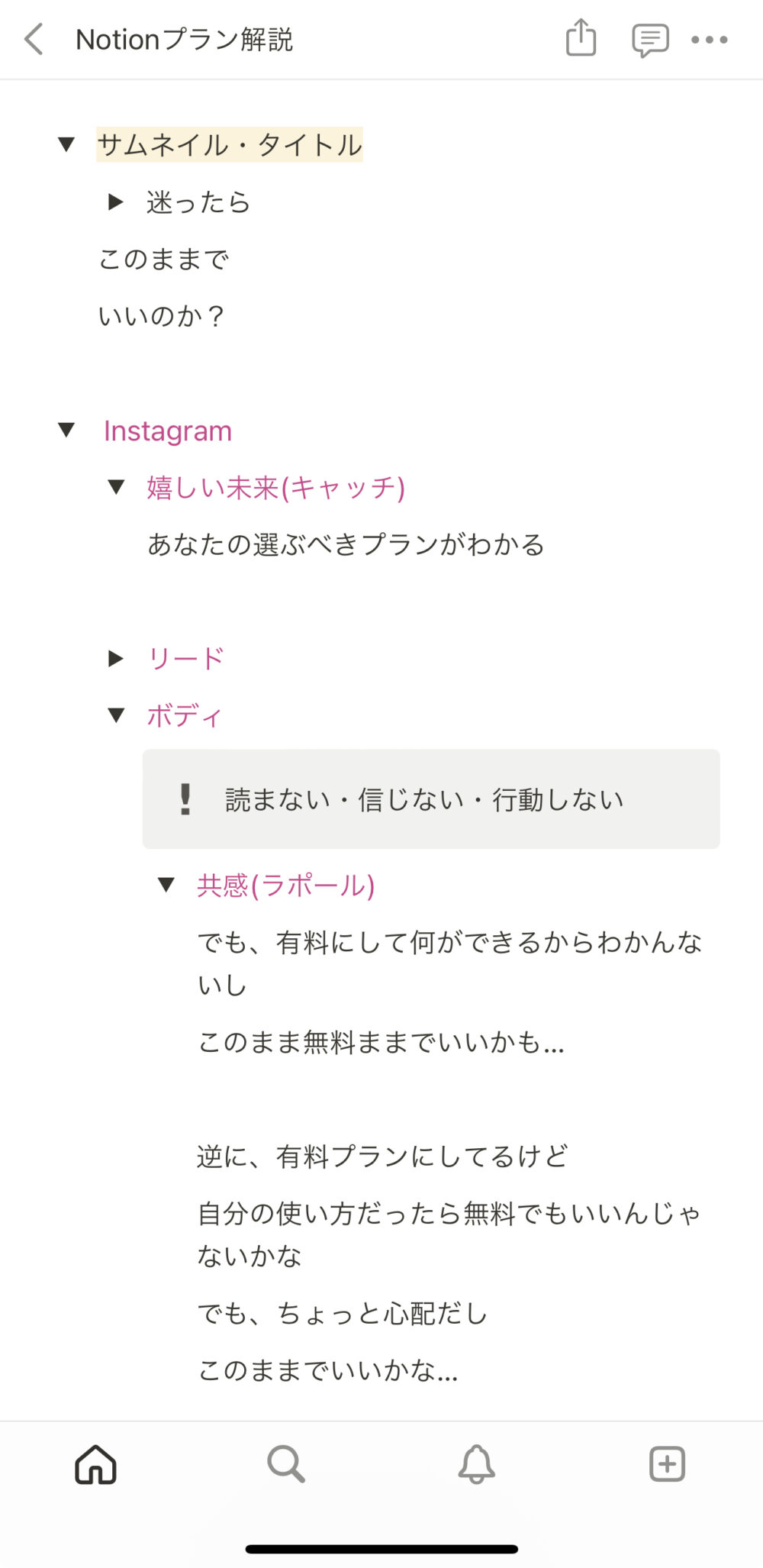Open the comments icon in the top bar
Viewport: 763px width, 1568px height.
pyautogui.click(x=650, y=39)
